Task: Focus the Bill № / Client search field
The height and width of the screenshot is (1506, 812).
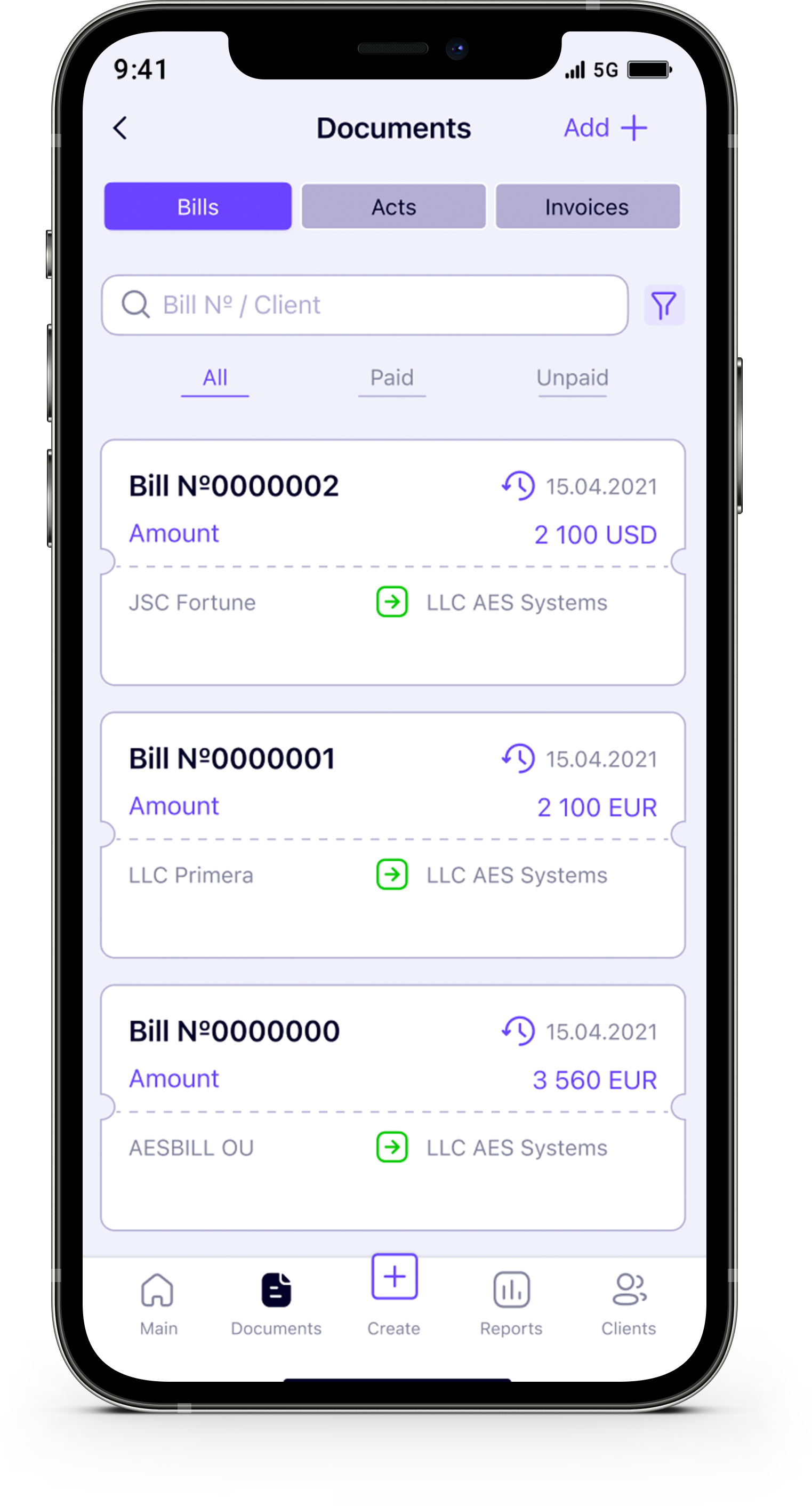Action: click(x=365, y=305)
